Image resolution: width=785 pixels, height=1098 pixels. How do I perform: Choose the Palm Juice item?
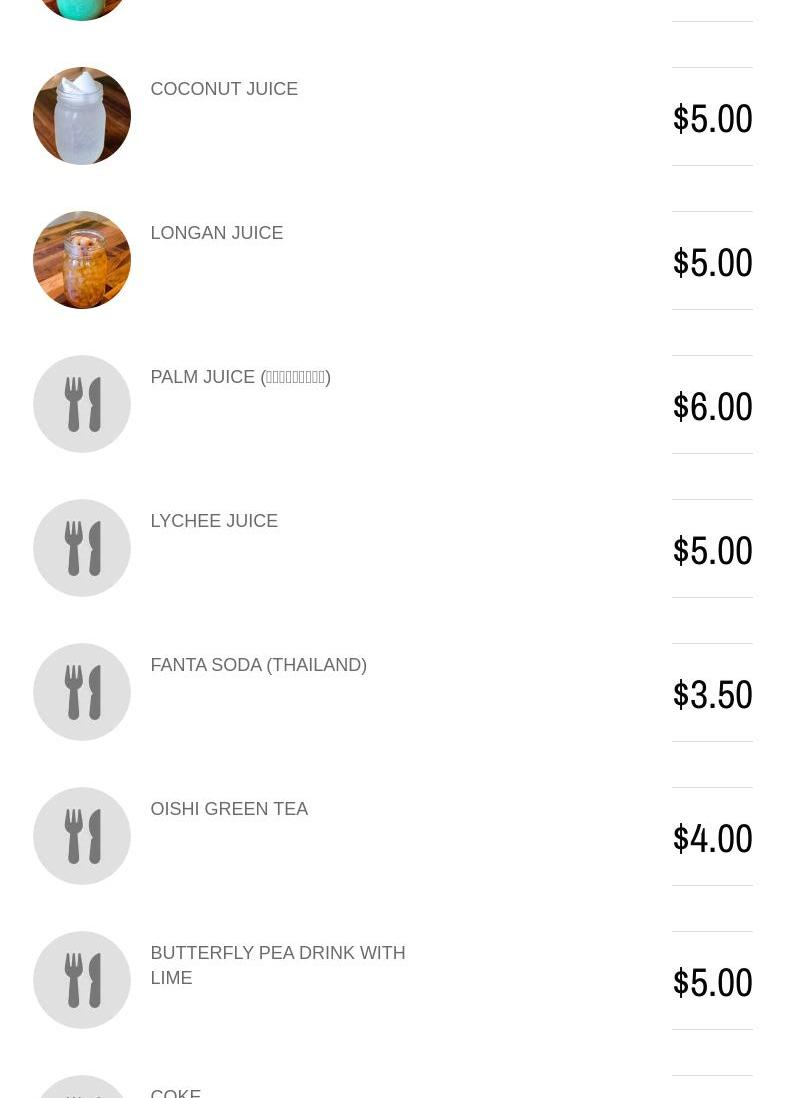(240, 377)
